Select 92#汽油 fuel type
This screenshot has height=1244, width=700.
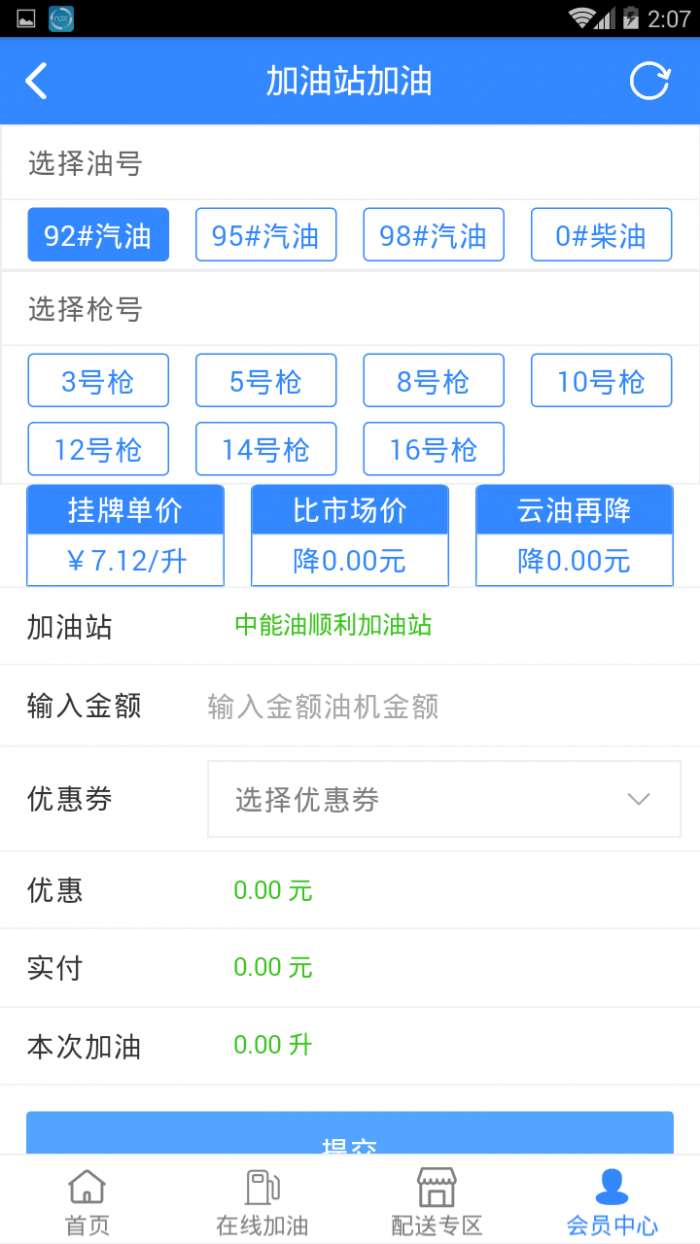[x=98, y=235]
